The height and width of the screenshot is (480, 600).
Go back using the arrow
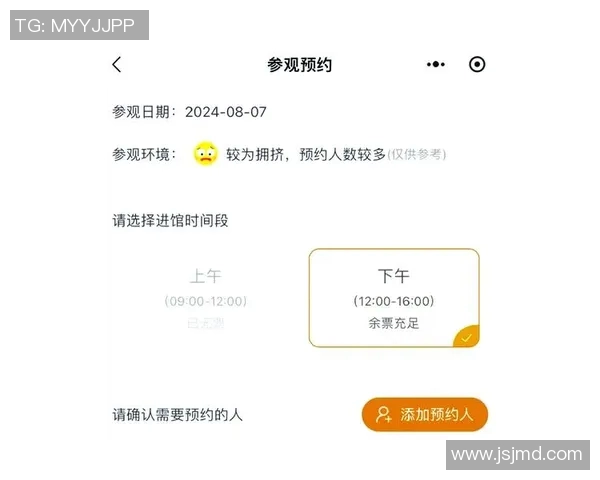click(x=117, y=65)
